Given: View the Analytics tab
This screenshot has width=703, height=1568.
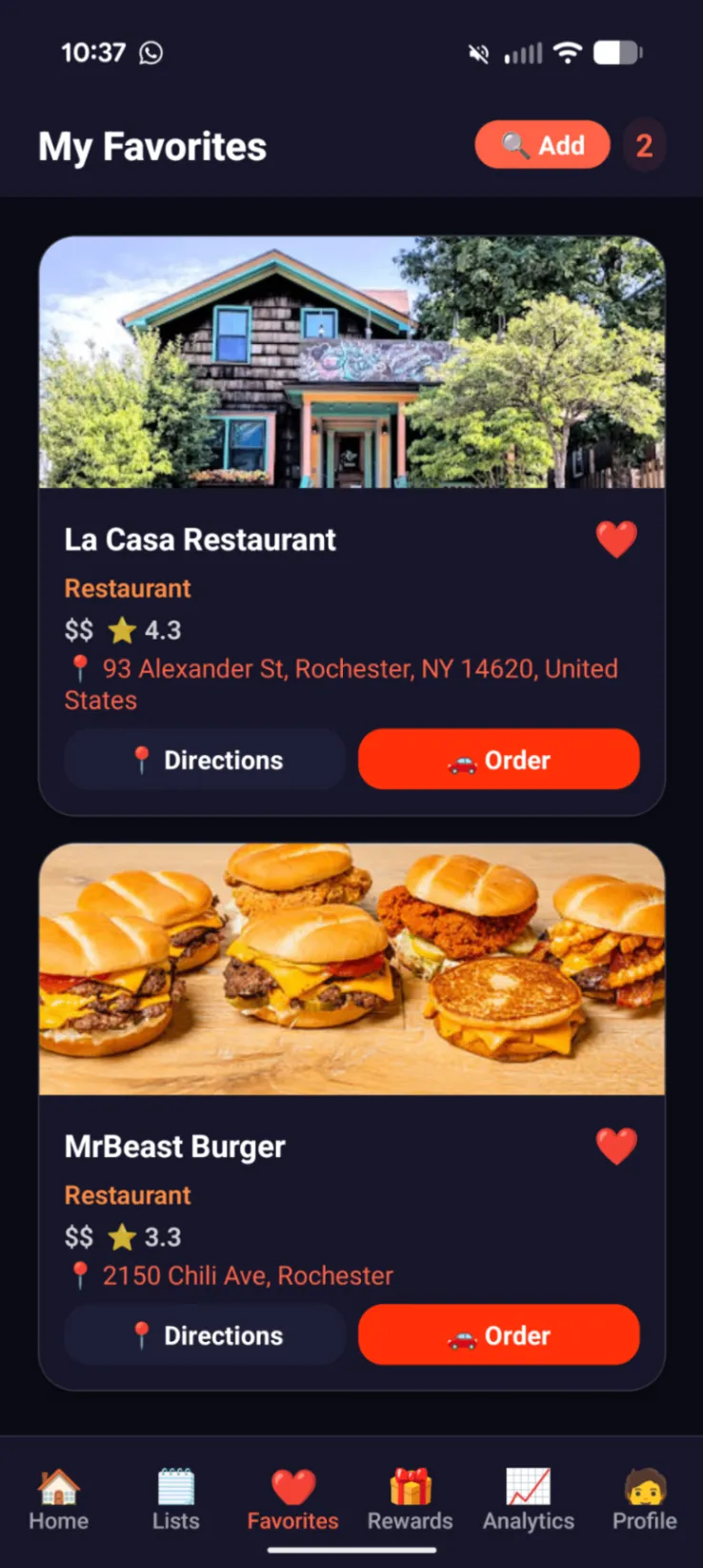Looking at the screenshot, I should [x=529, y=1500].
